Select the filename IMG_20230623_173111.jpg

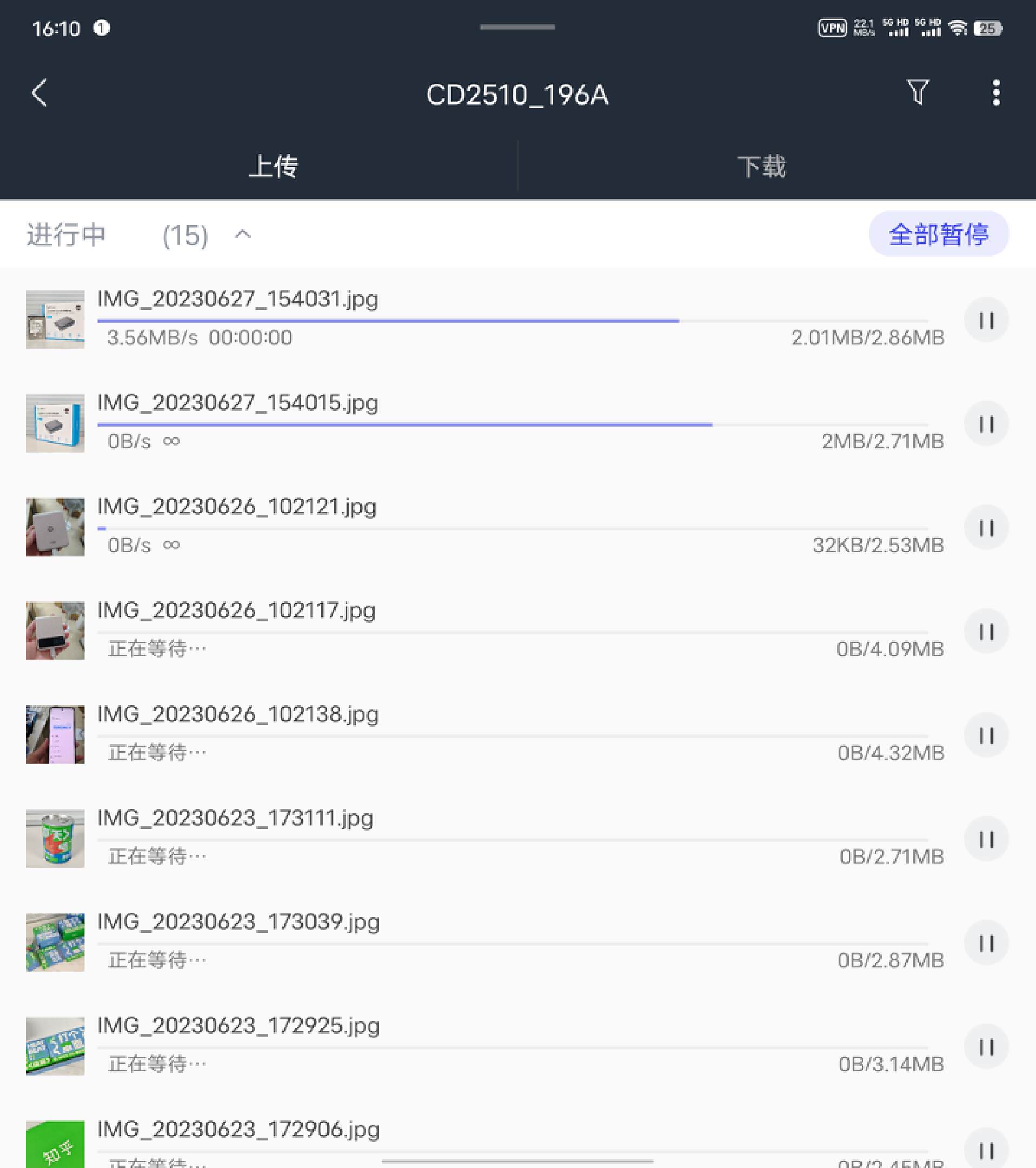(x=236, y=818)
